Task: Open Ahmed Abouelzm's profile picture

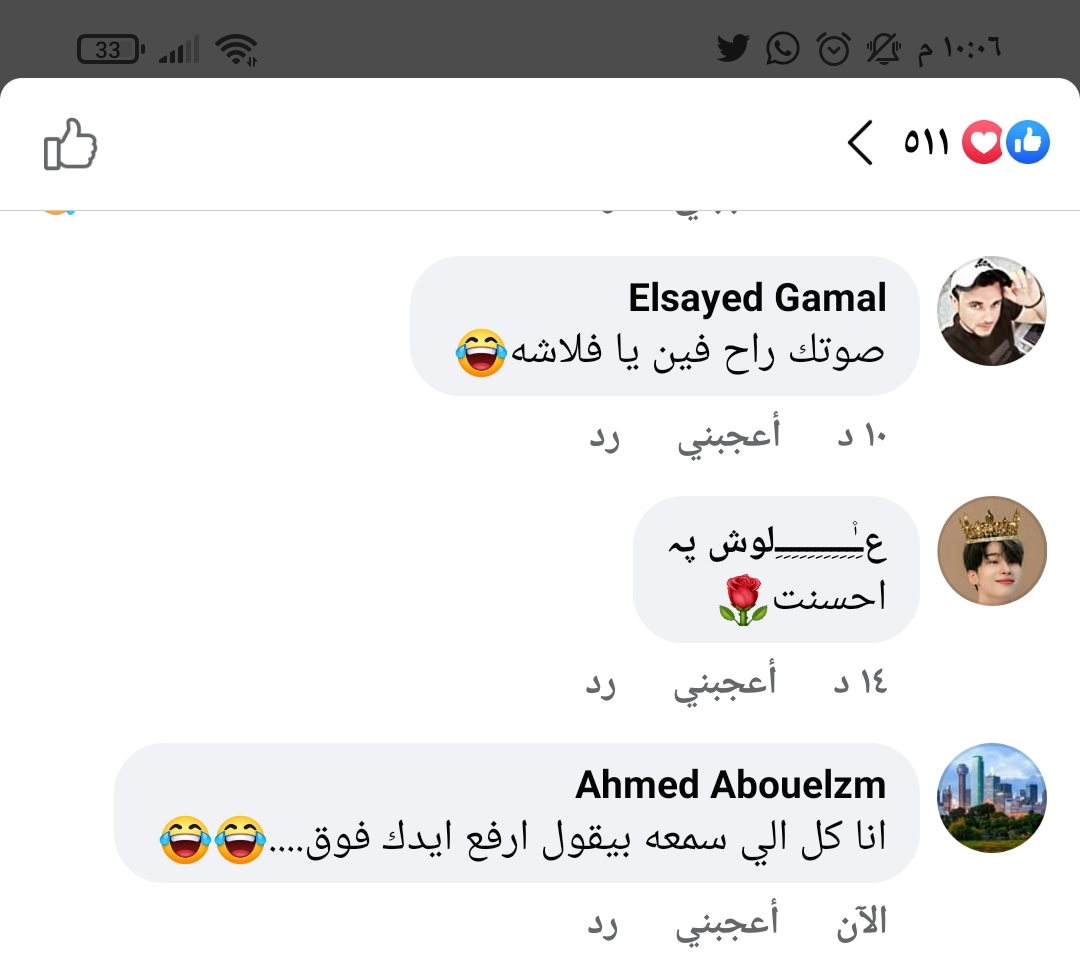Action: point(991,797)
